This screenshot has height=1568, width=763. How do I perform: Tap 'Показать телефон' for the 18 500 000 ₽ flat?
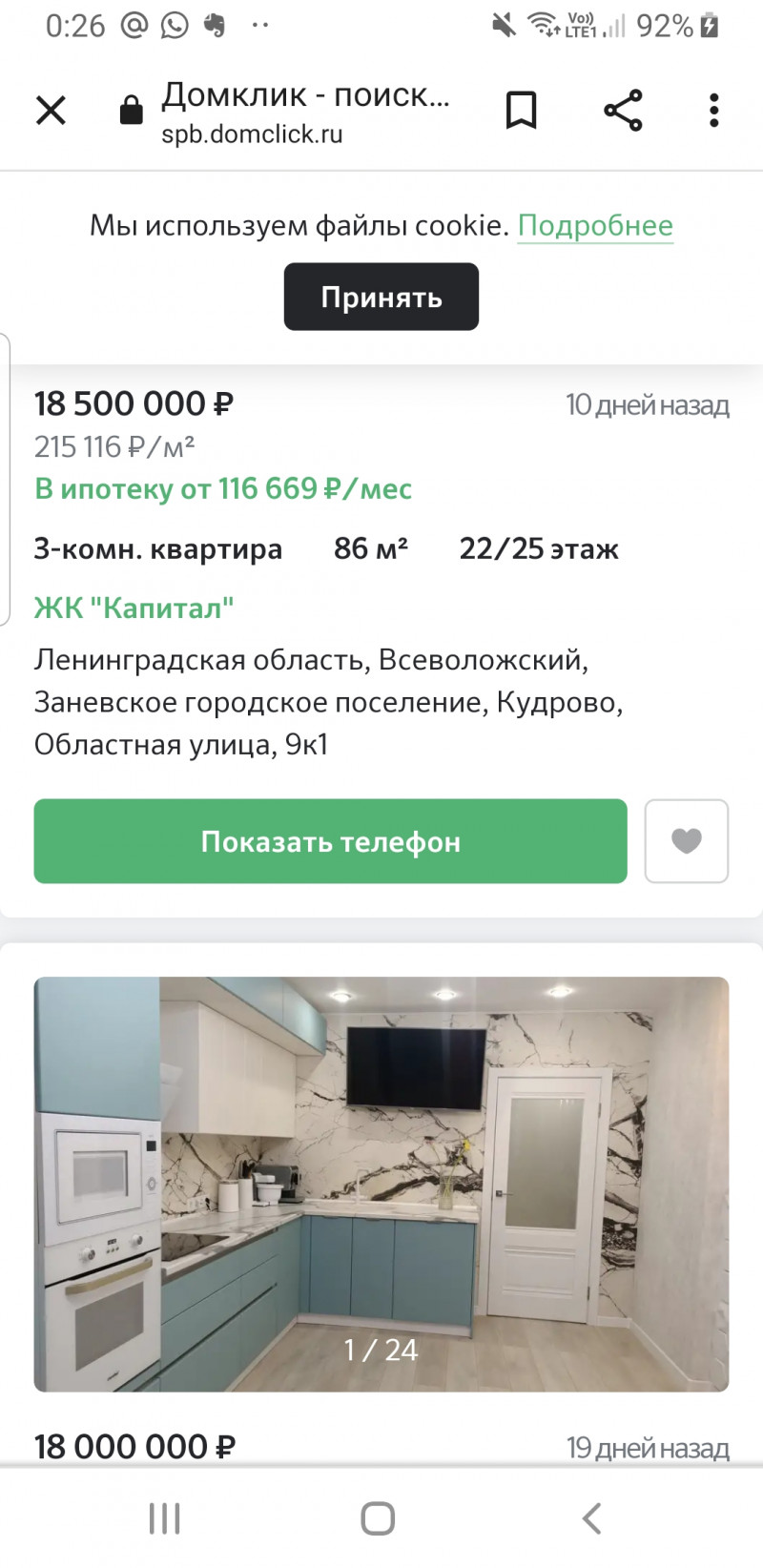[x=330, y=841]
